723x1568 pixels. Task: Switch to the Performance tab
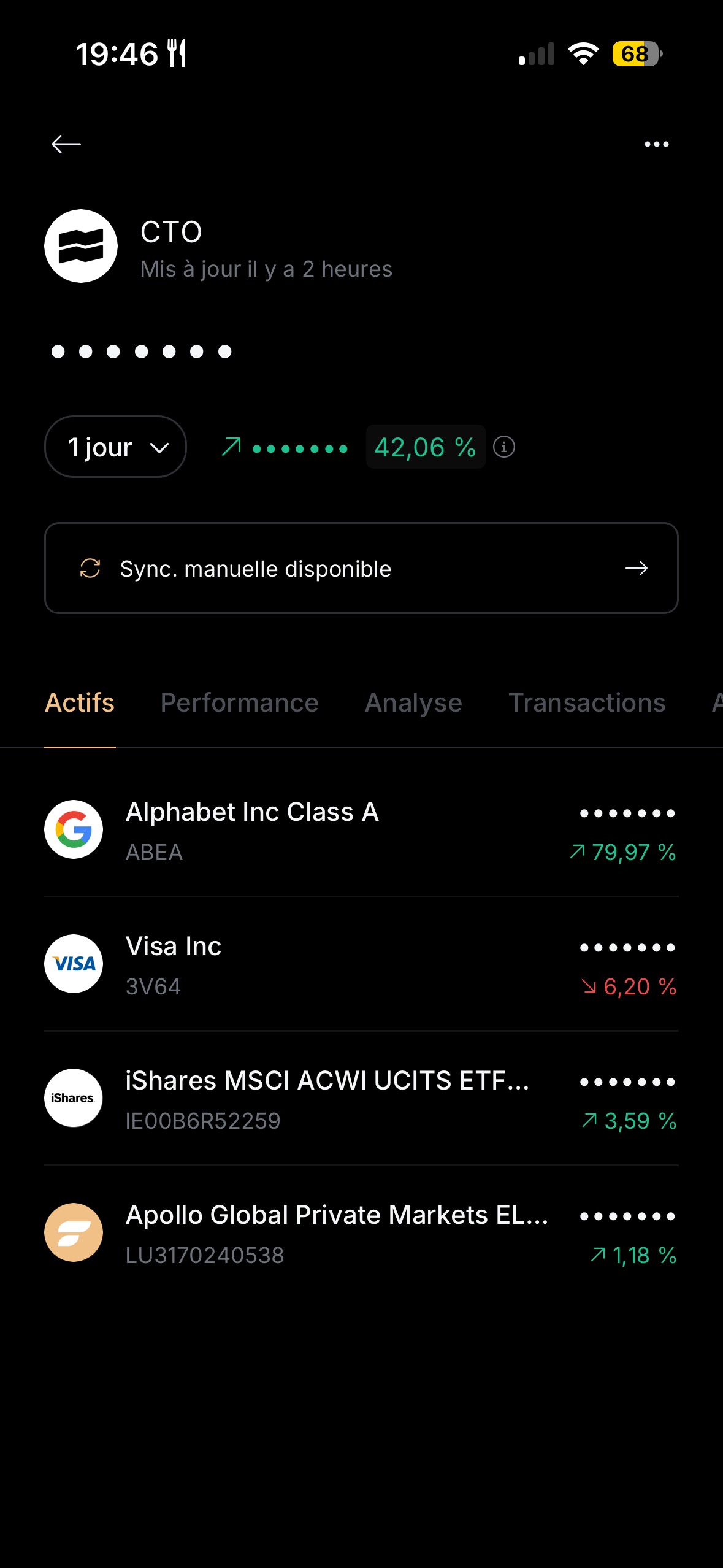point(239,703)
